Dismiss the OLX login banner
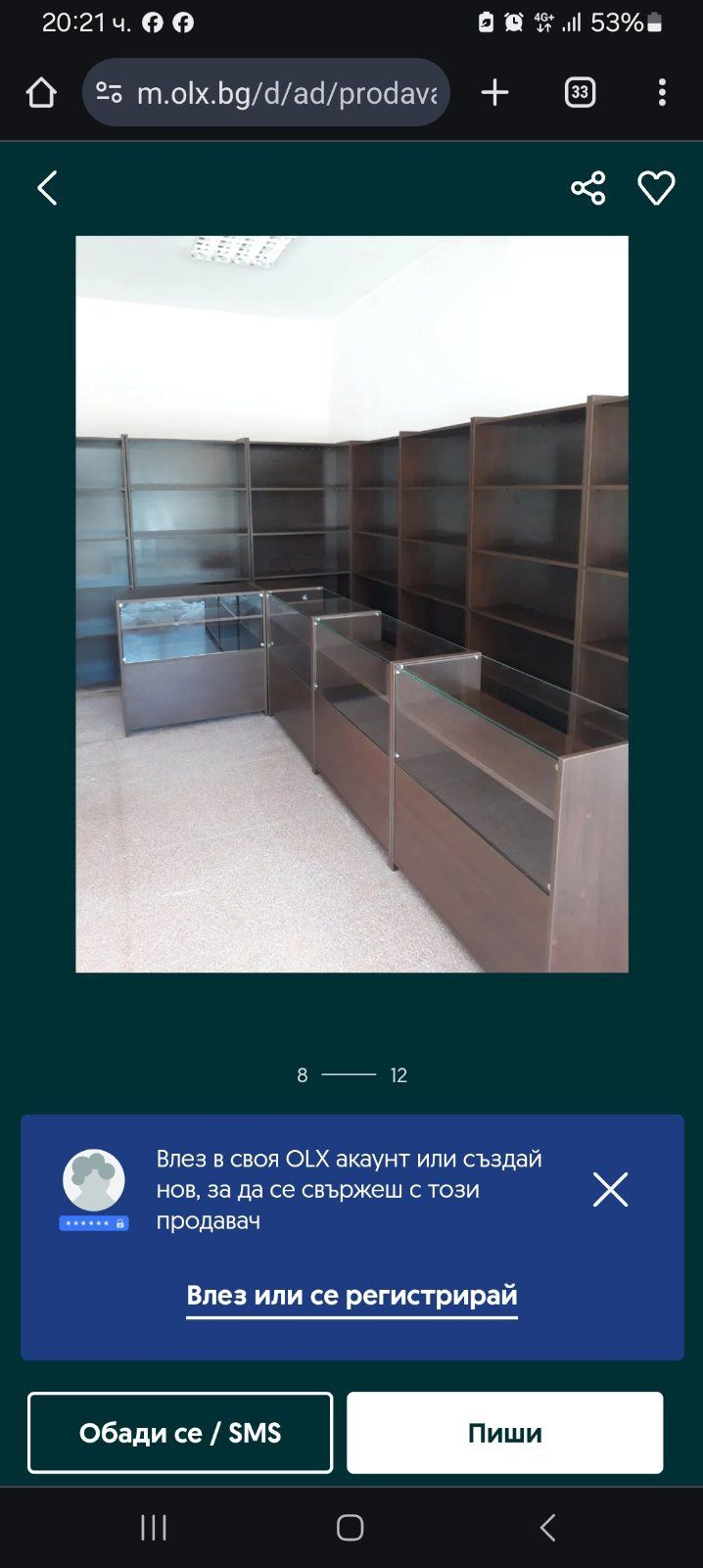This screenshot has width=703, height=1568. tap(610, 1189)
